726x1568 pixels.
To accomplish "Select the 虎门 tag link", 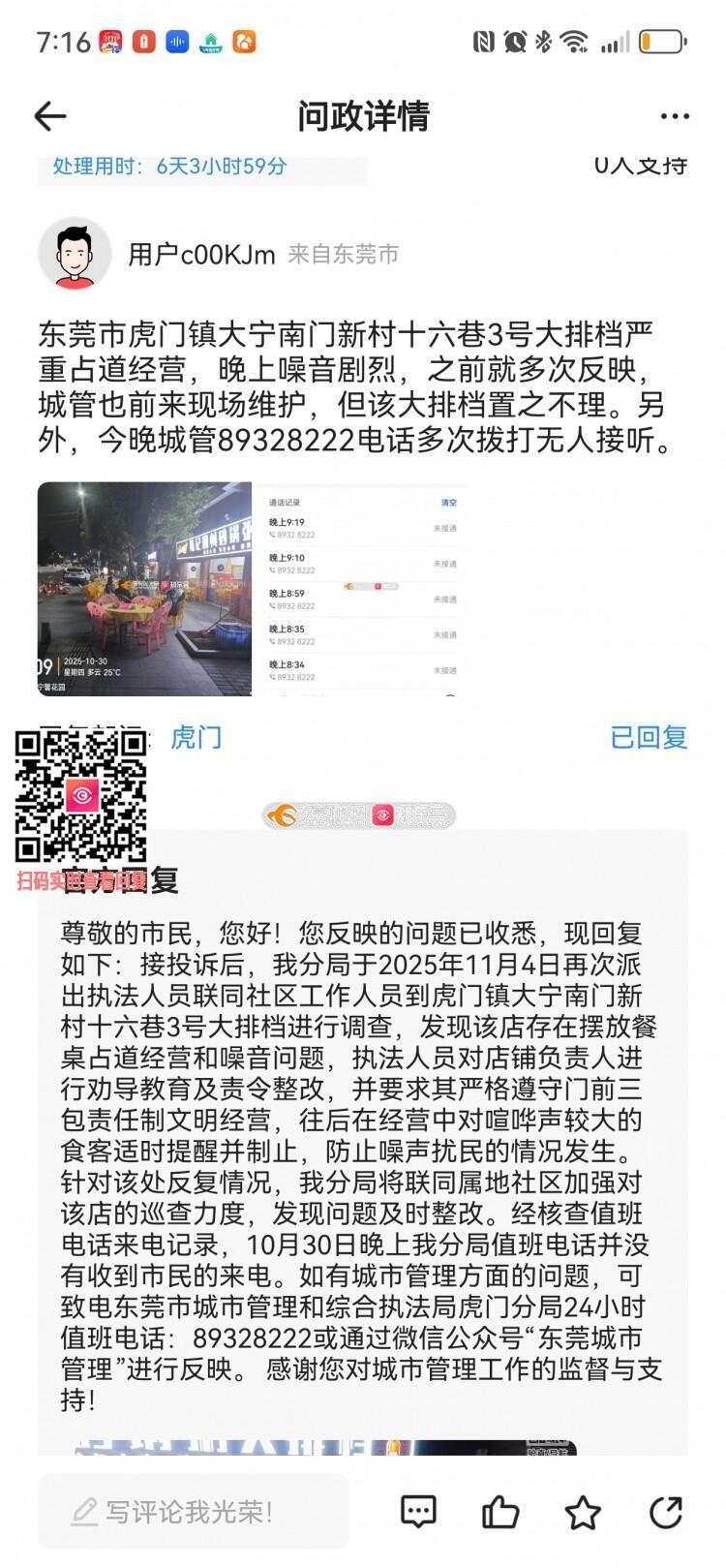I will (x=196, y=737).
